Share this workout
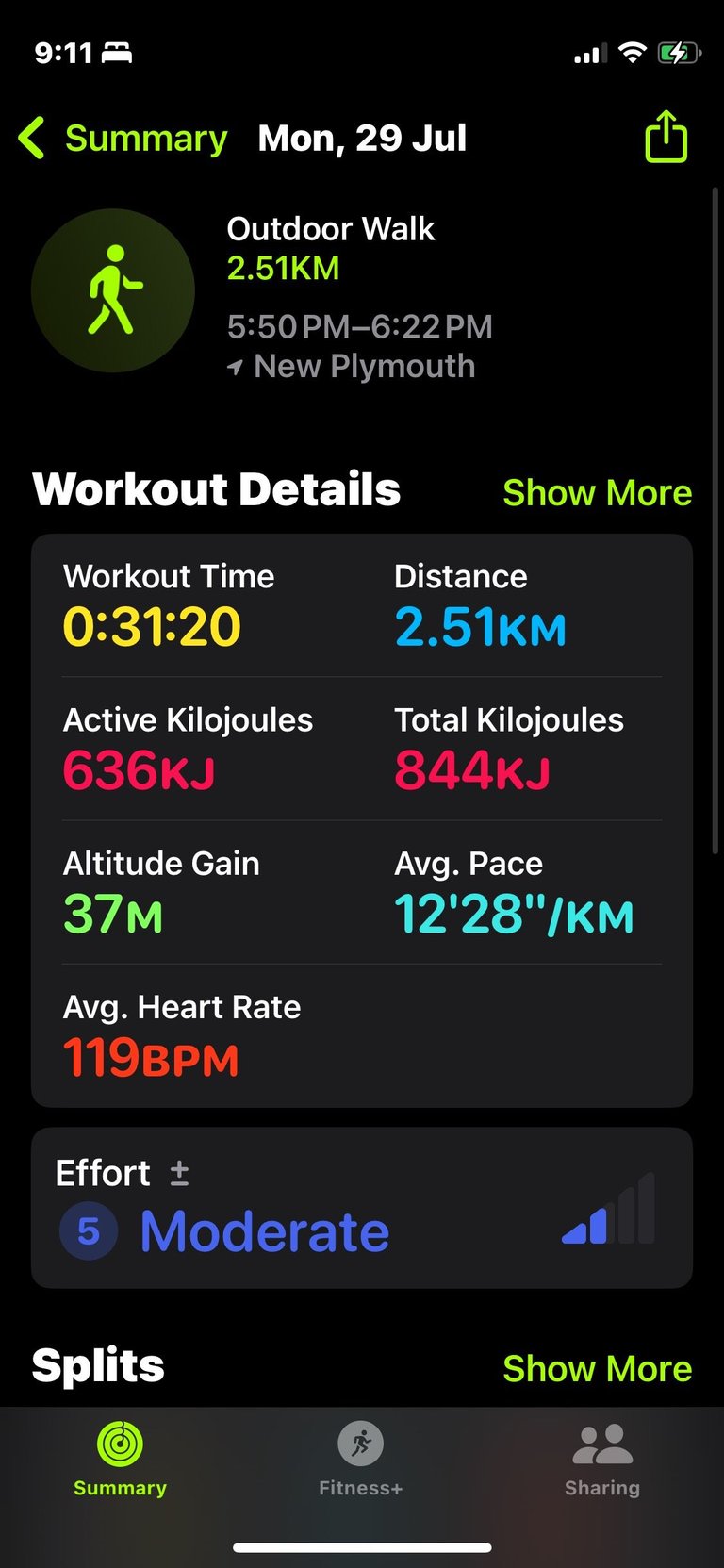Screen dimensions: 724x1568 pos(666,137)
